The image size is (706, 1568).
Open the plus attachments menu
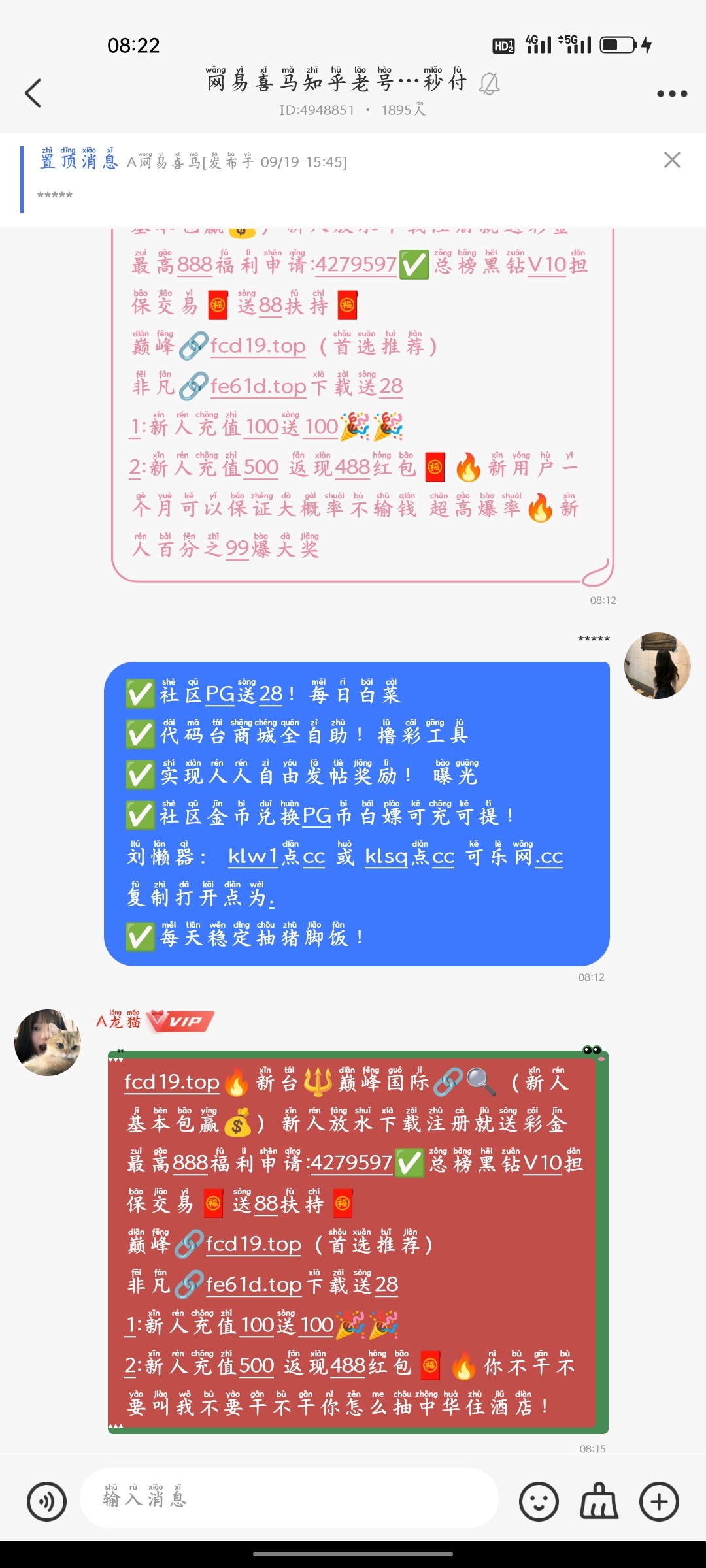[x=659, y=1501]
